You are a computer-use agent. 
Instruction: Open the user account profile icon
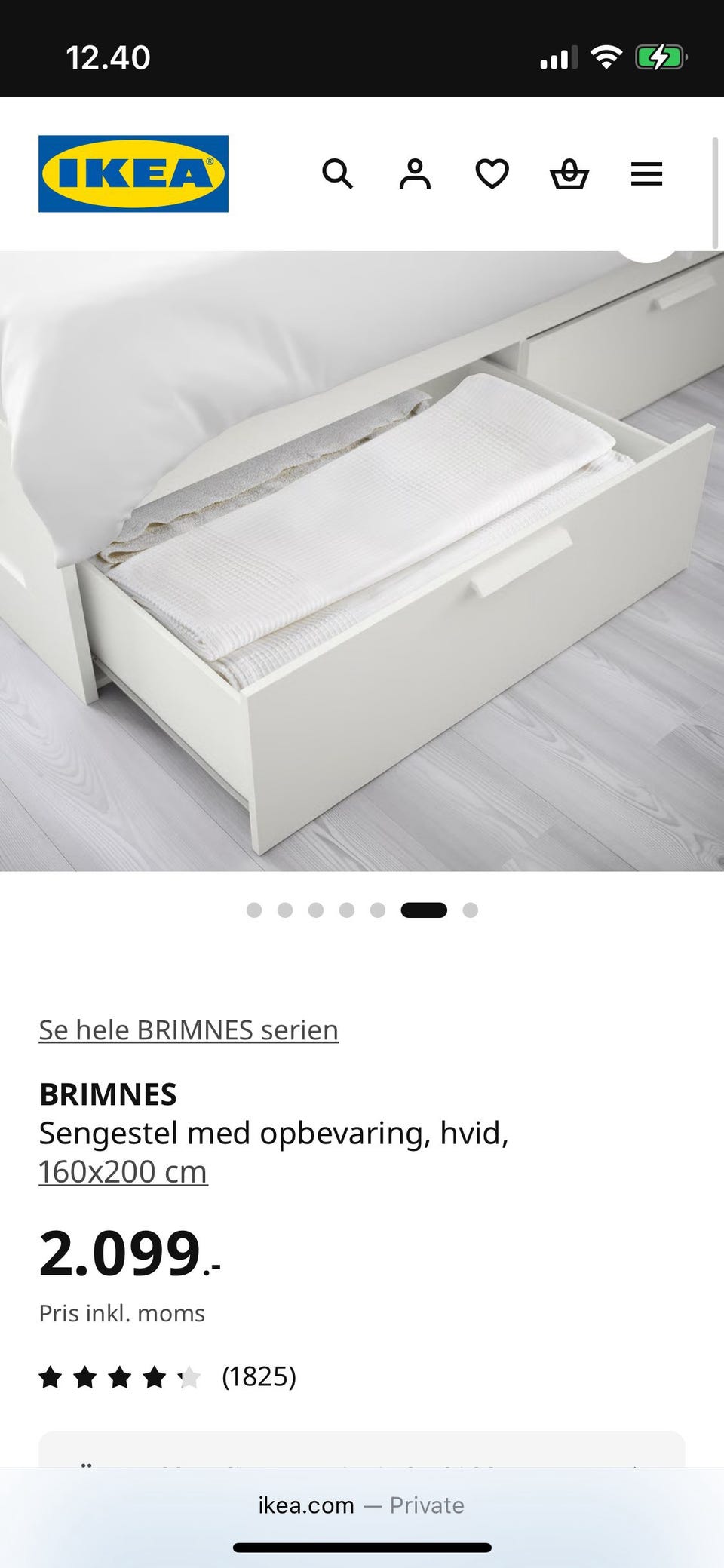pyautogui.click(x=414, y=174)
